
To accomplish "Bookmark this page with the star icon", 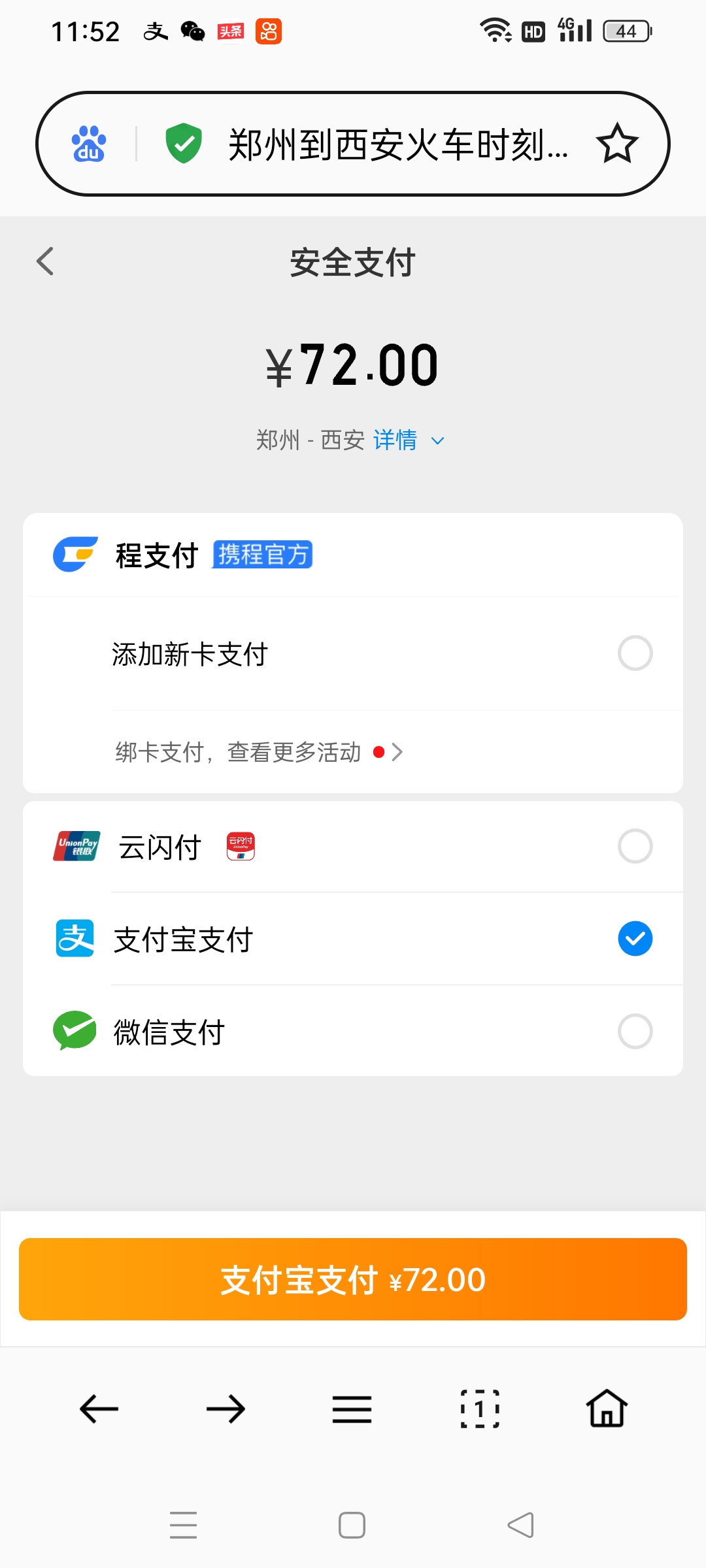I will (617, 144).
